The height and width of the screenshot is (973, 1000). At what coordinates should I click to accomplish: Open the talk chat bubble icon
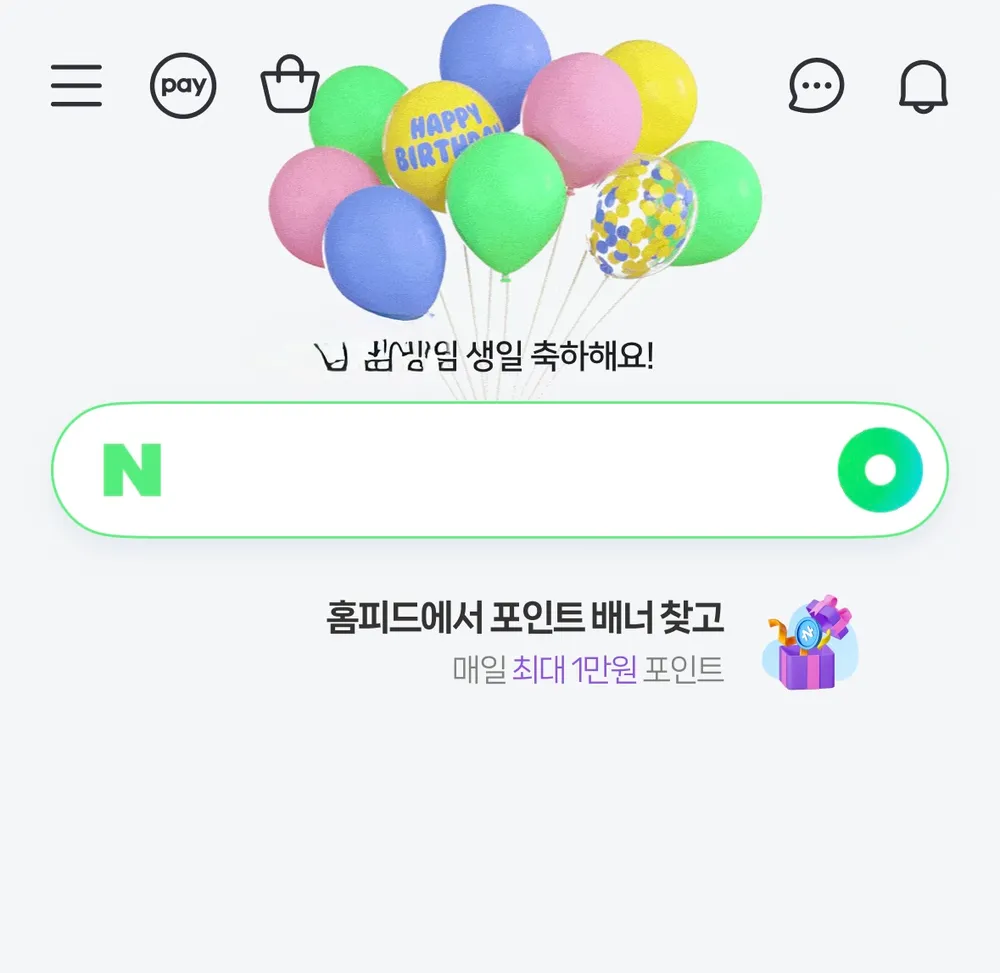pyautogui.click(x=816, y=86)
